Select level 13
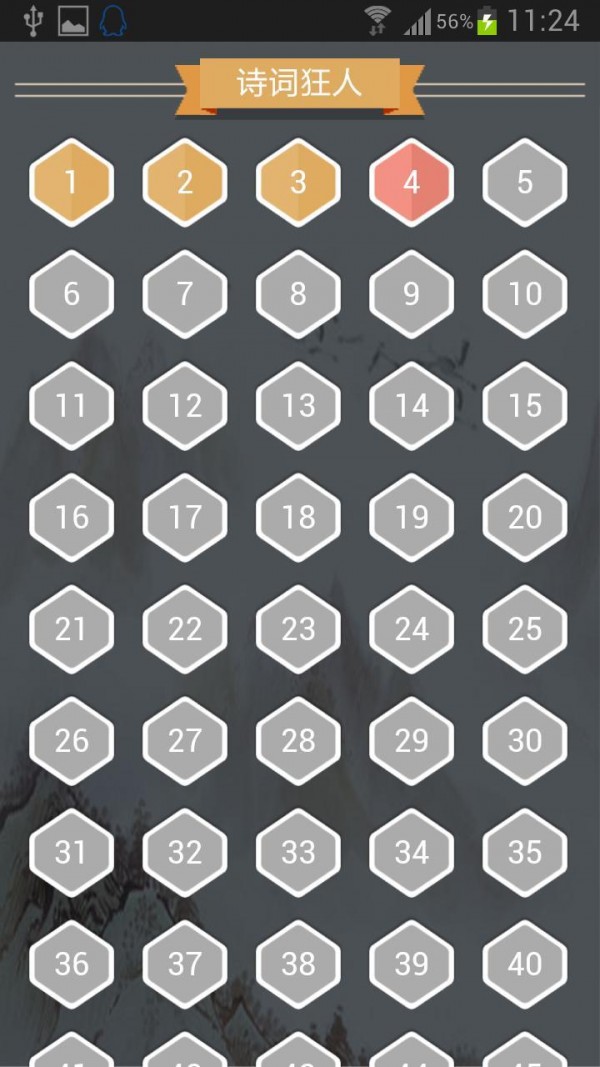 coord(298,406)
